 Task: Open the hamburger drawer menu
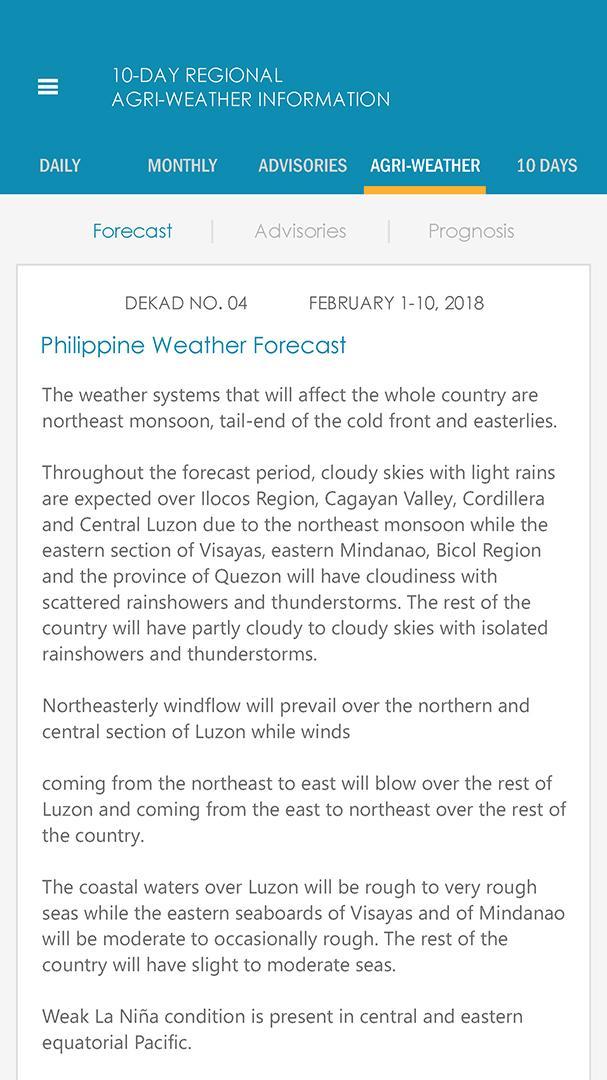(47, 87)
